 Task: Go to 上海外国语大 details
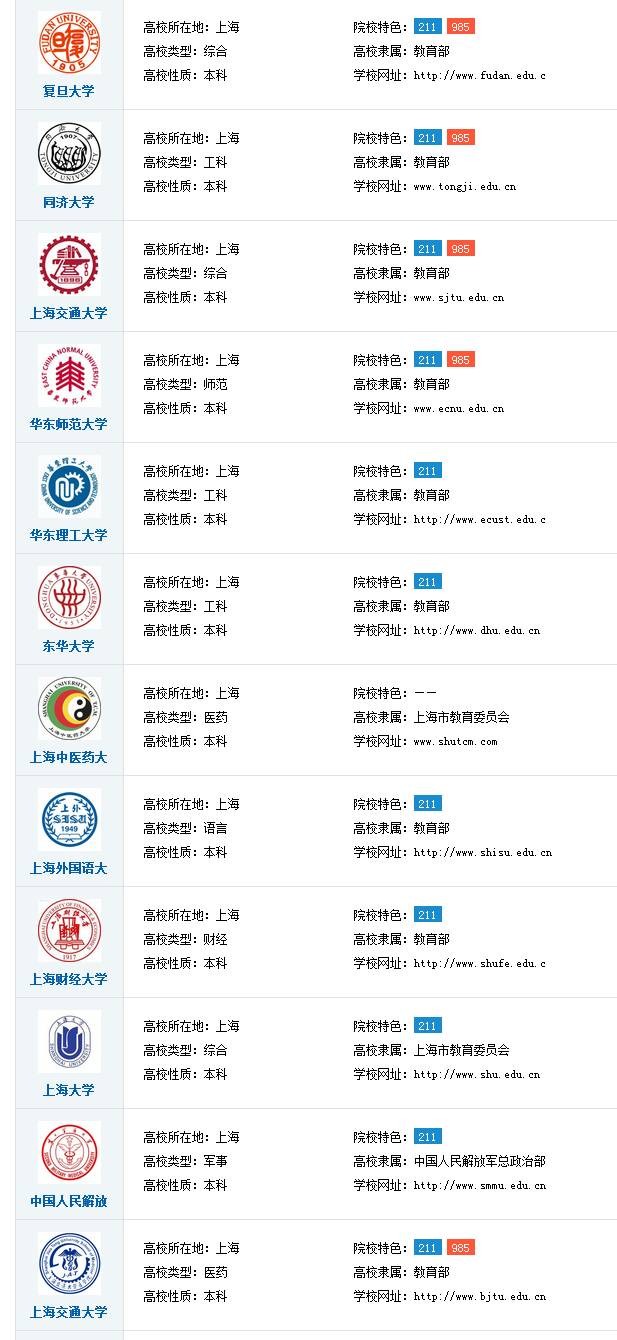click(x=68, y=868)
